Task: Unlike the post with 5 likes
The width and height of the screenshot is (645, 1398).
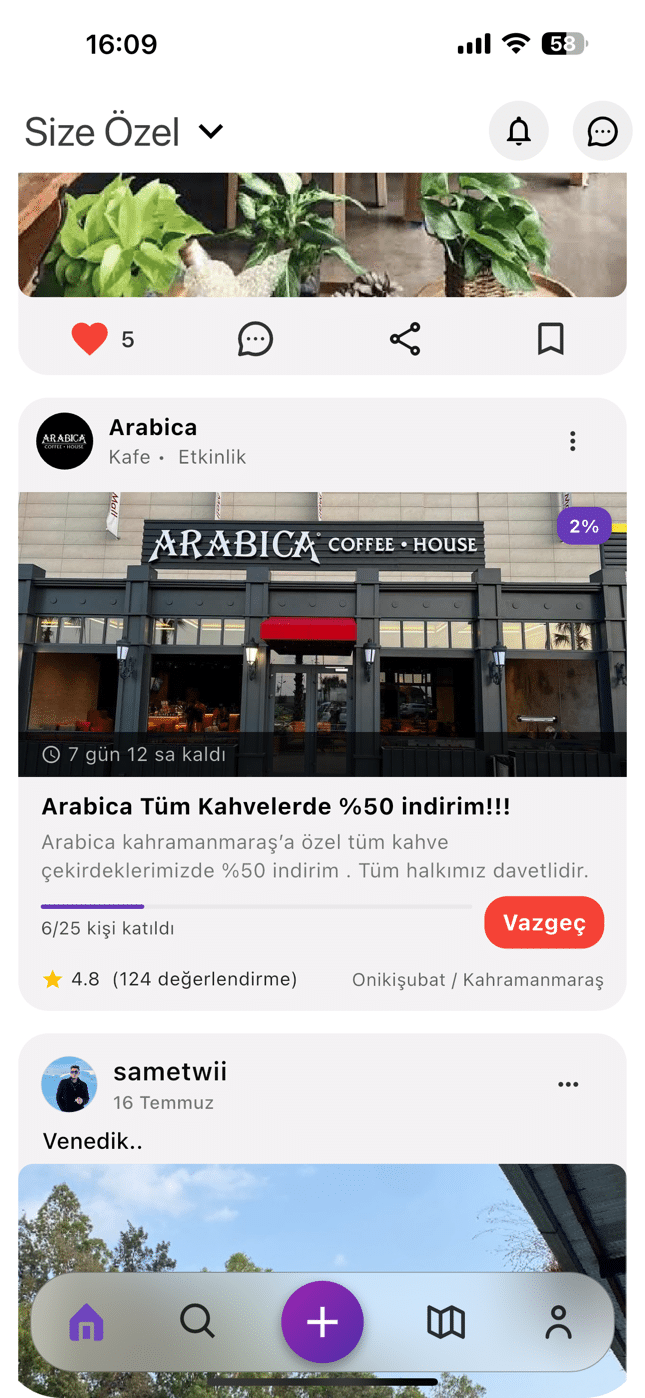Action: [90, 339]
